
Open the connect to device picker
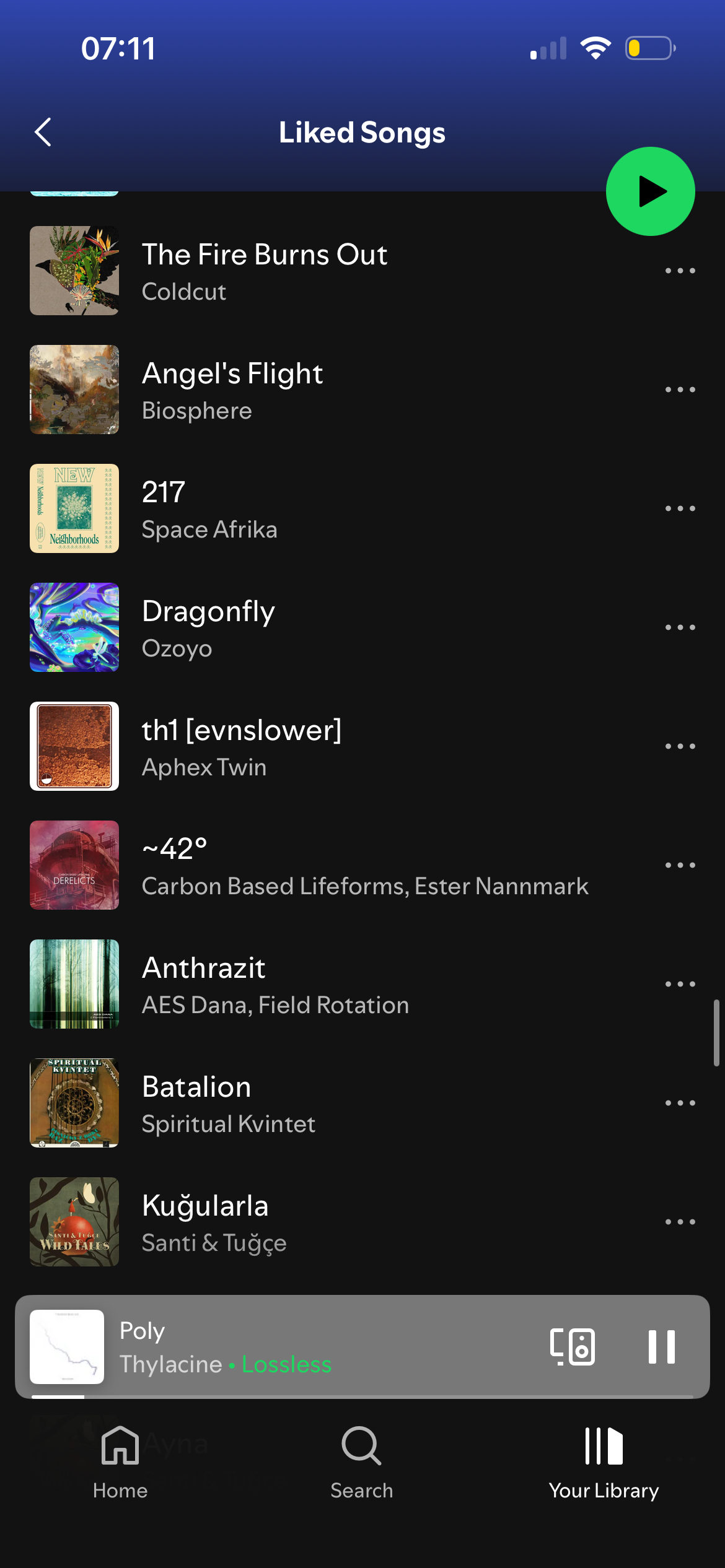click(573, 1347)
